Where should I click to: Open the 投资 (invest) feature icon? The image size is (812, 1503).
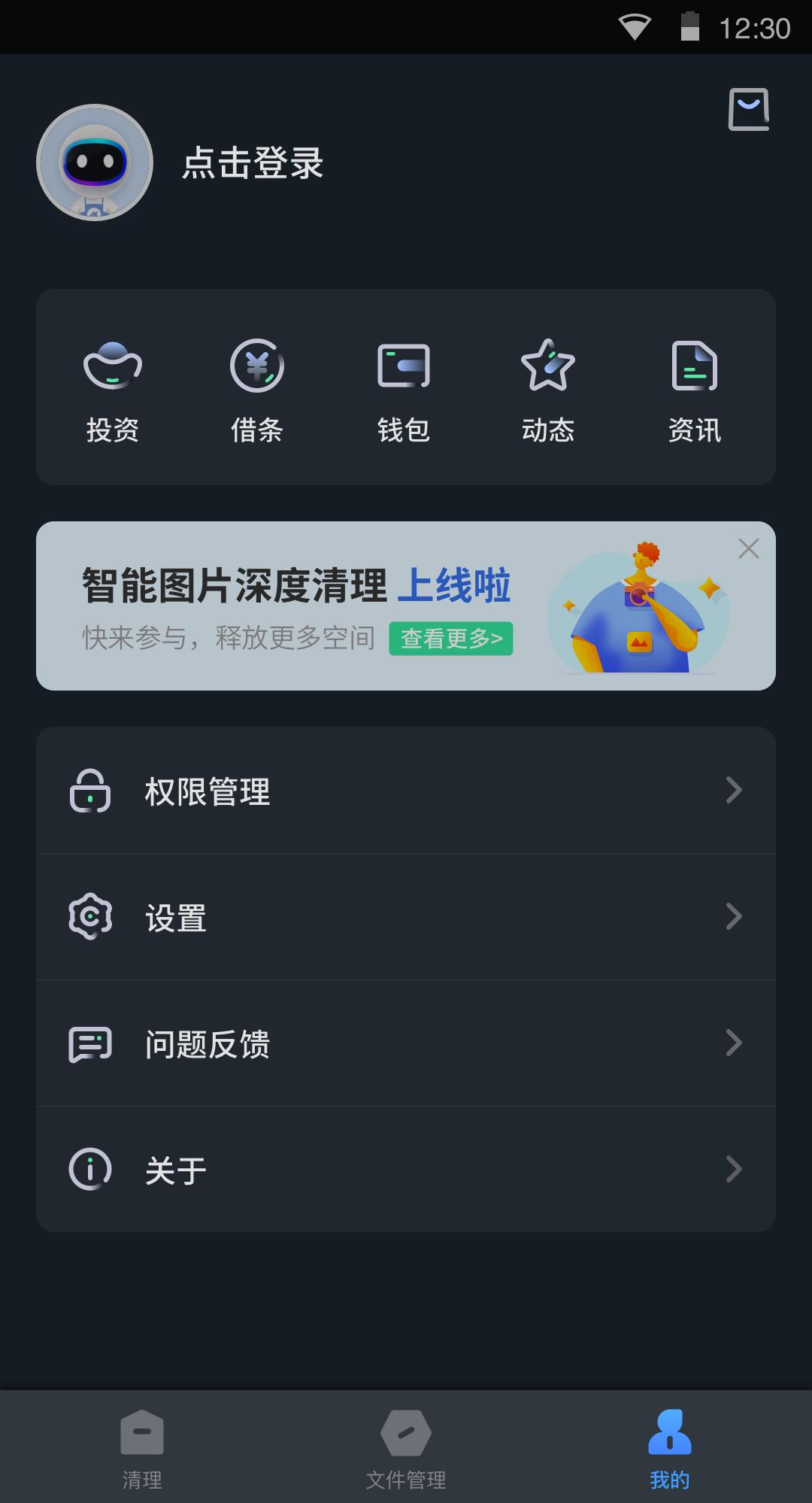(x=113, y=366)
